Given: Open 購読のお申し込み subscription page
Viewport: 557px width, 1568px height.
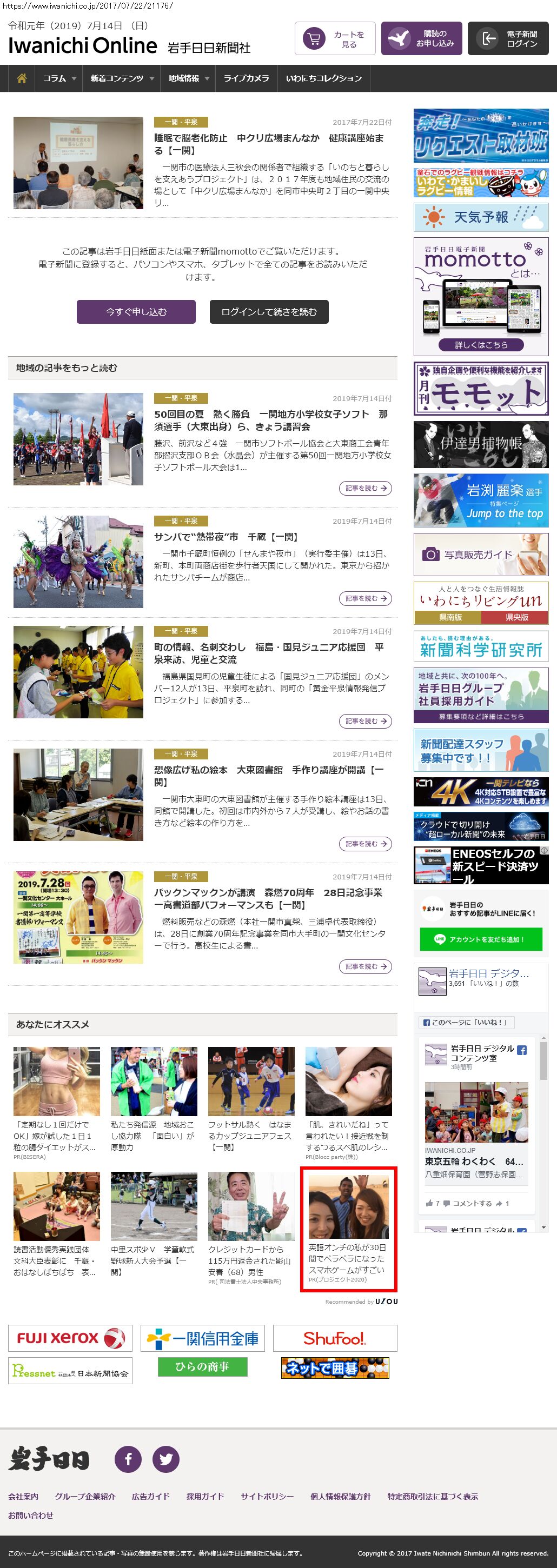Looking at the screenshot, I should coord(421,39).
